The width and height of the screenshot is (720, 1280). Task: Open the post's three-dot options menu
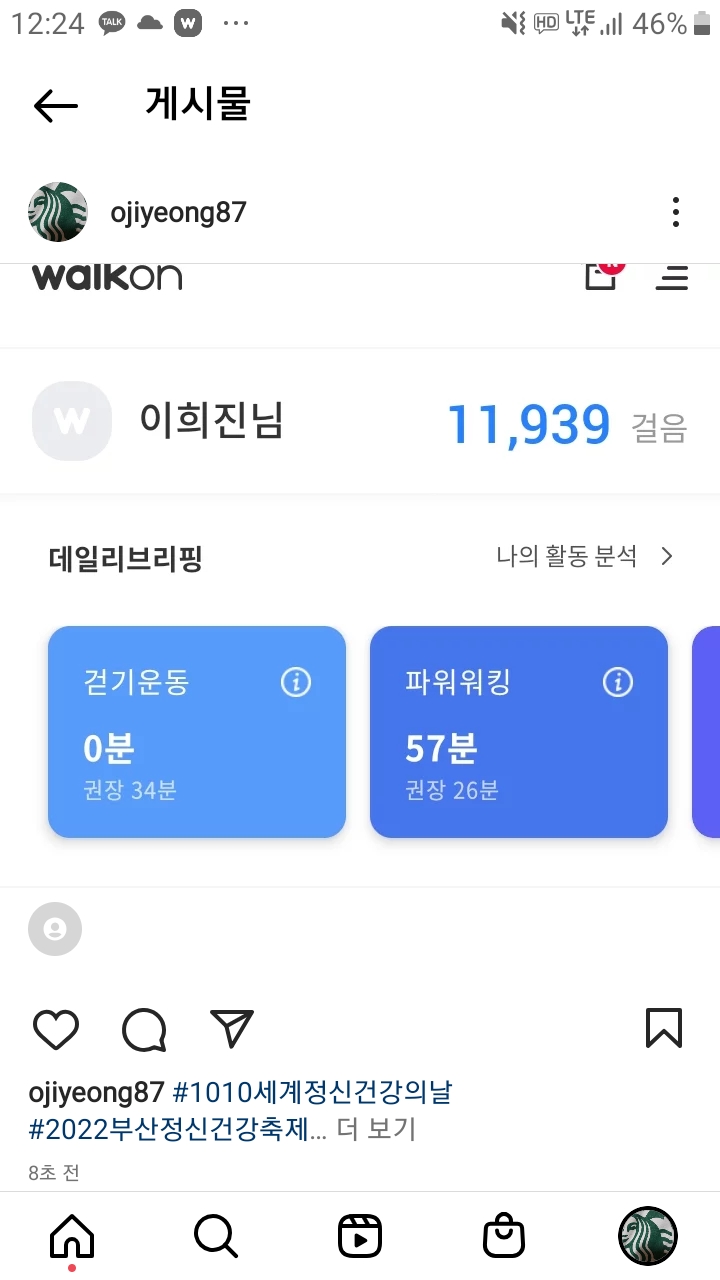coord(676,212)
